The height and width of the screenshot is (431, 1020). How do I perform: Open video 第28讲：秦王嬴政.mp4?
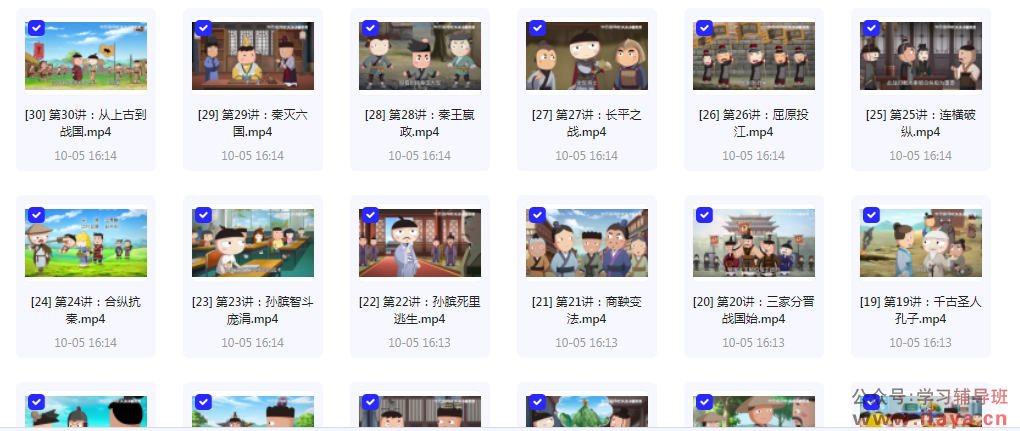[419, 57]
